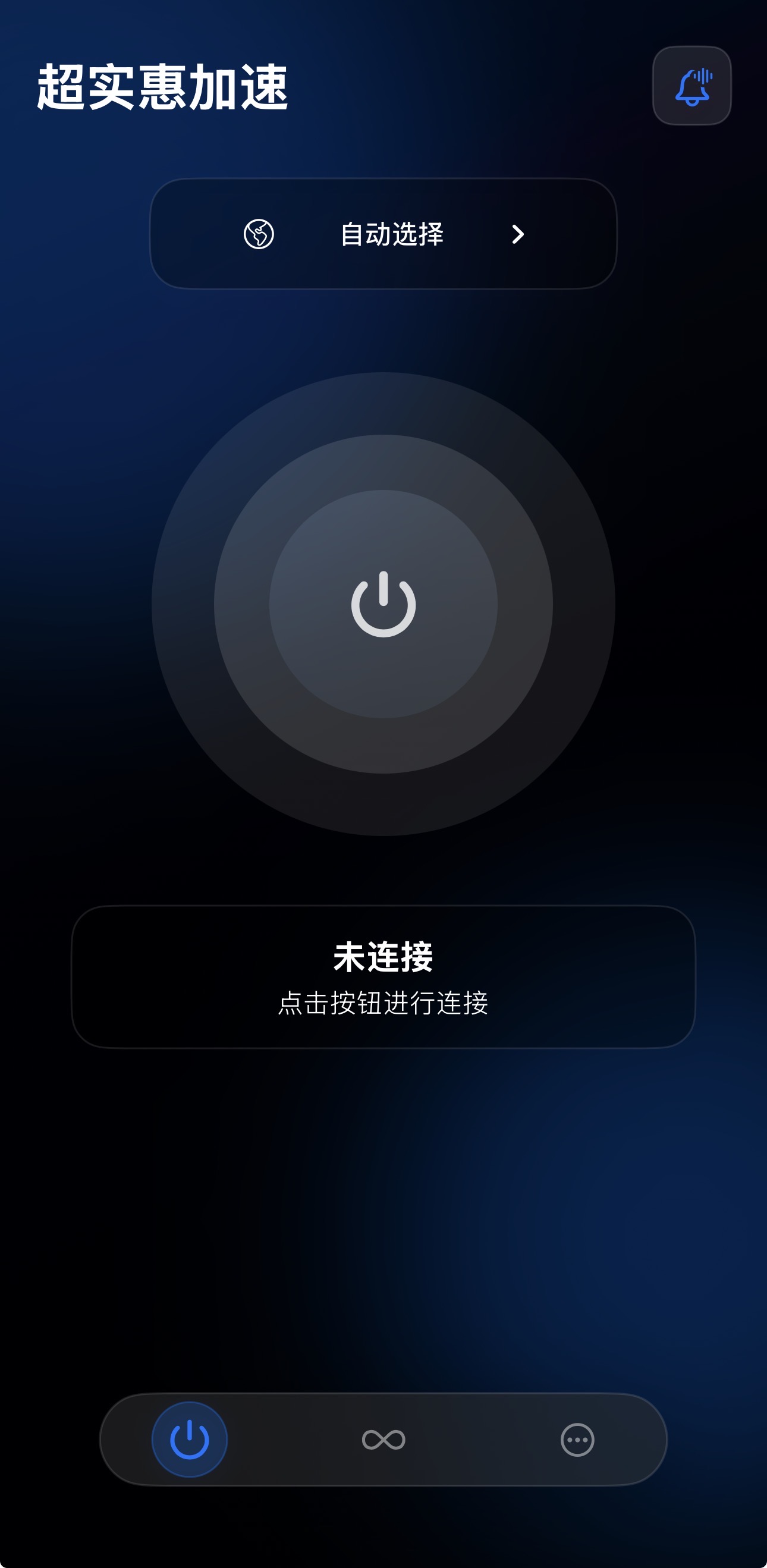Open the more options tab
Viewport: 767px width, 1568px height.
[x=577, y=1440]
